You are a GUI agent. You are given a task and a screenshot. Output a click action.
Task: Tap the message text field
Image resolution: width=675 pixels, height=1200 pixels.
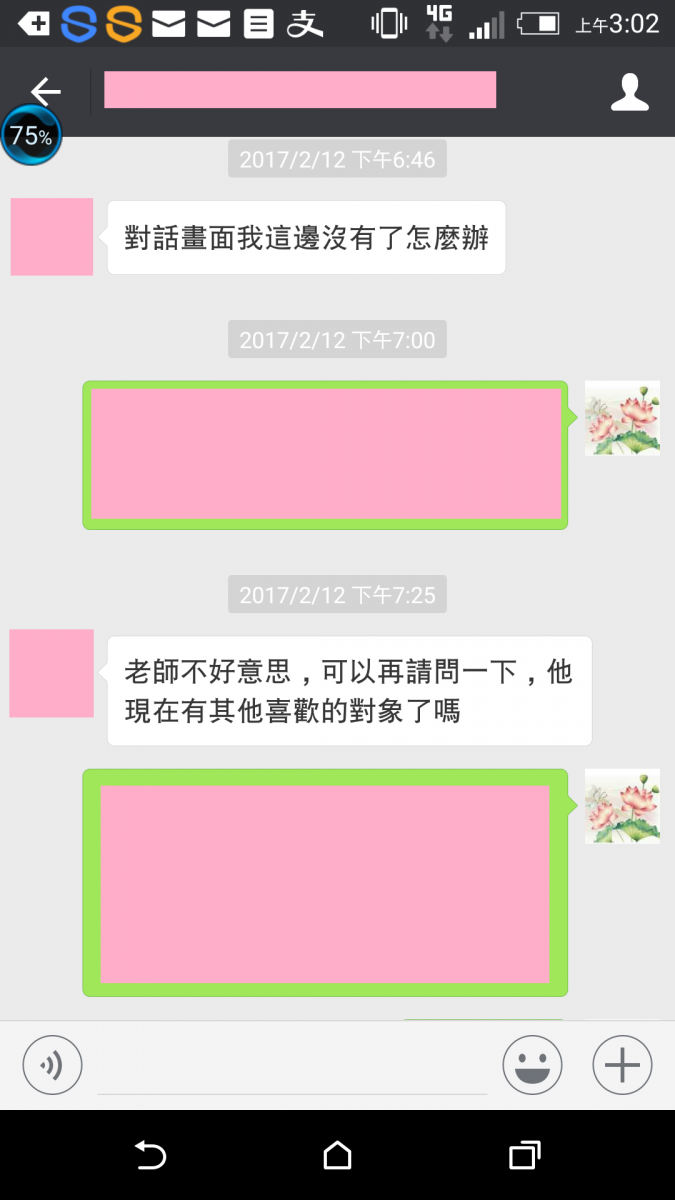(292, 1066)
